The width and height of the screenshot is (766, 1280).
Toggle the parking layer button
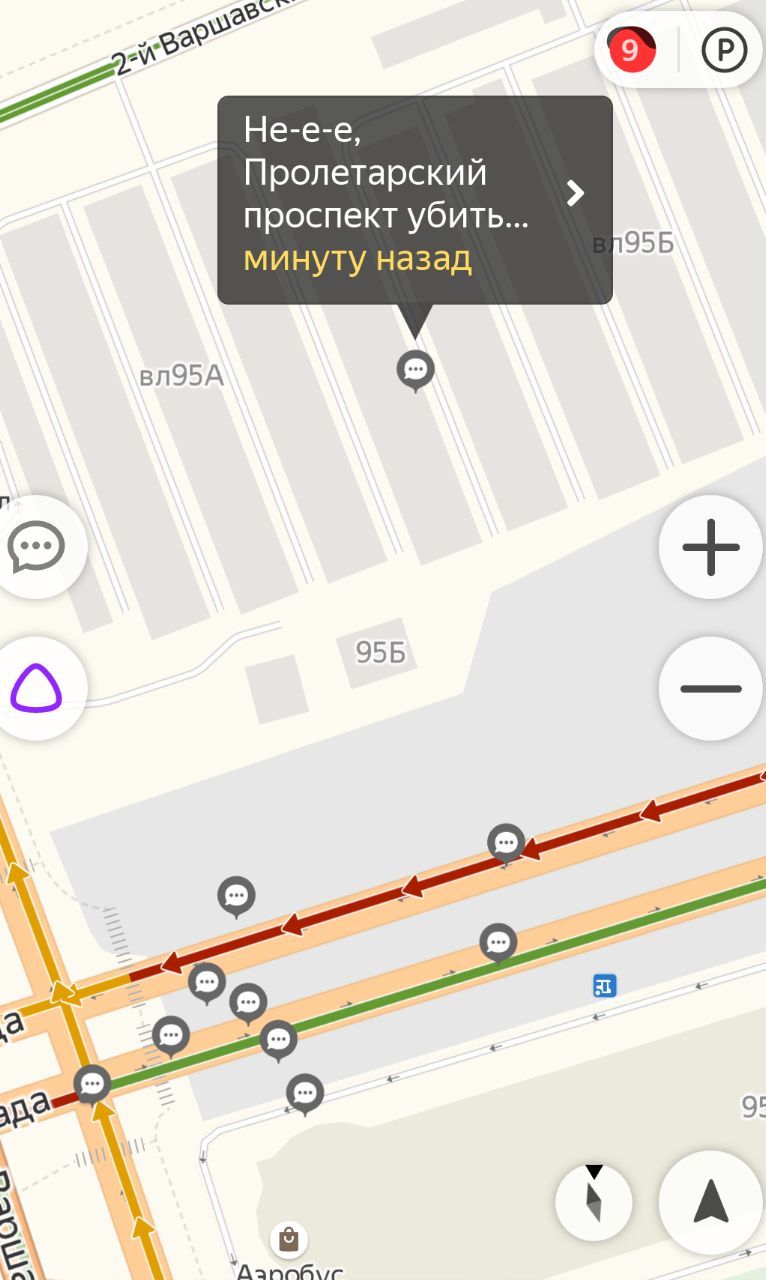[724, 49]
